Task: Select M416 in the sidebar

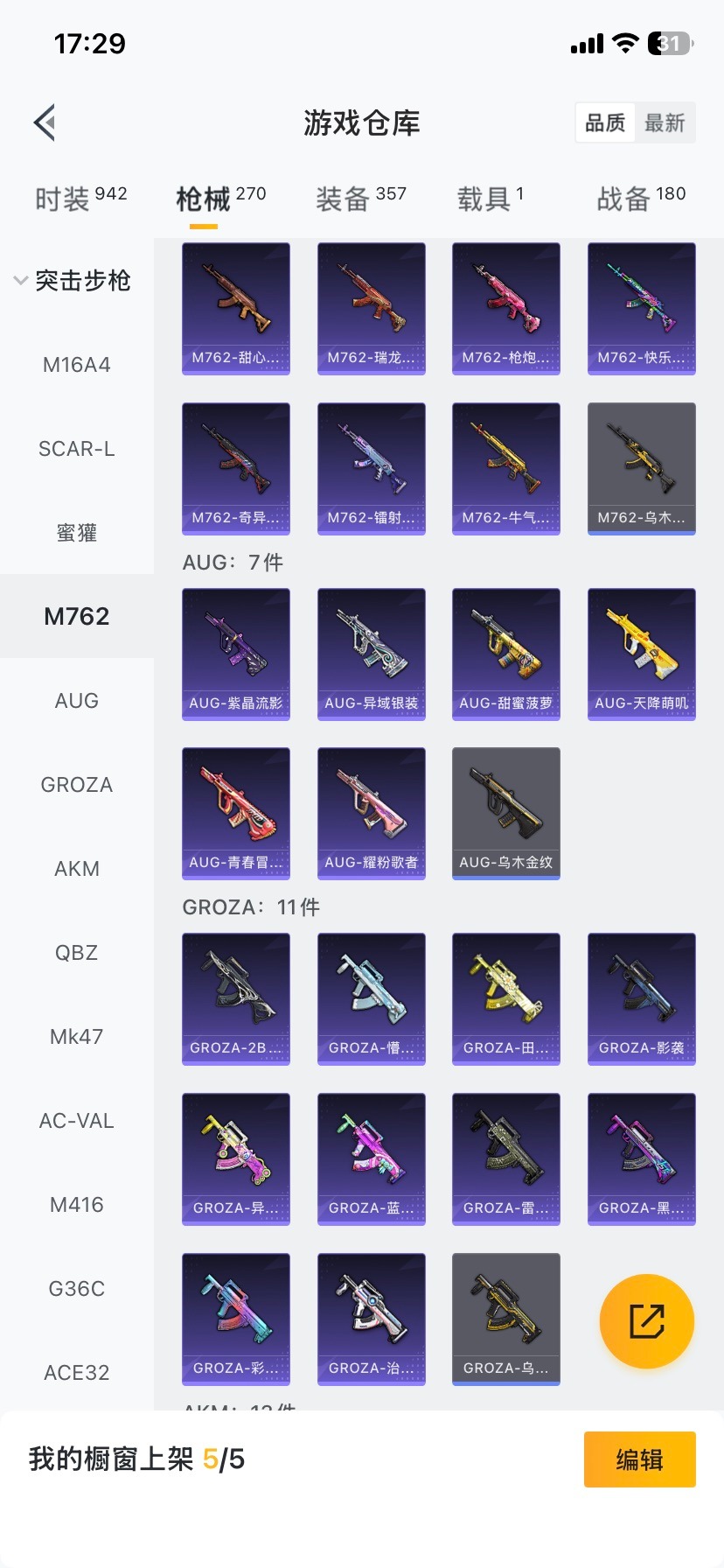Action: [77, 1205]
